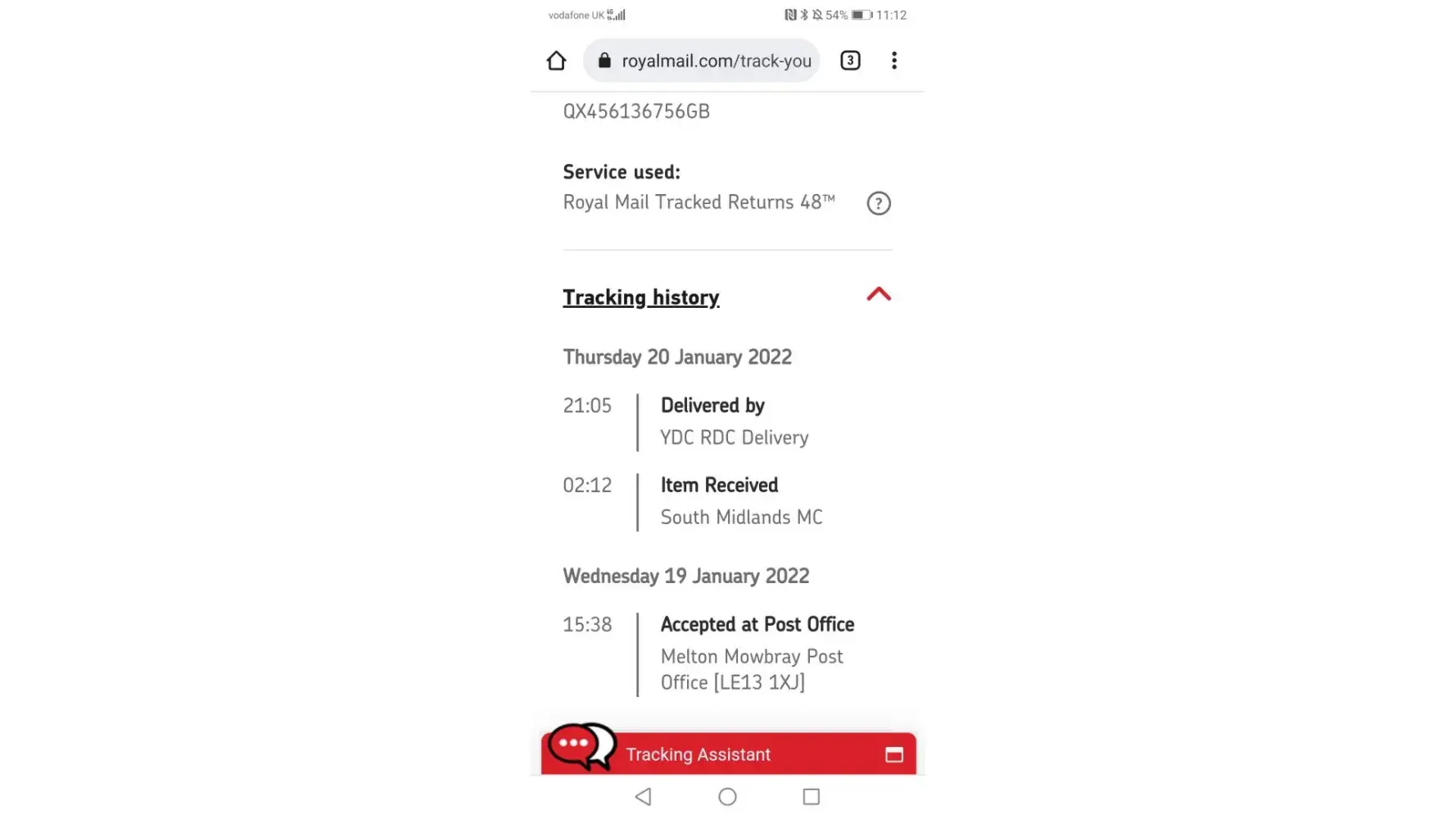Screen dimensions: 1456x819
Task: Go back using the system back button
Action: coord(644,796)
